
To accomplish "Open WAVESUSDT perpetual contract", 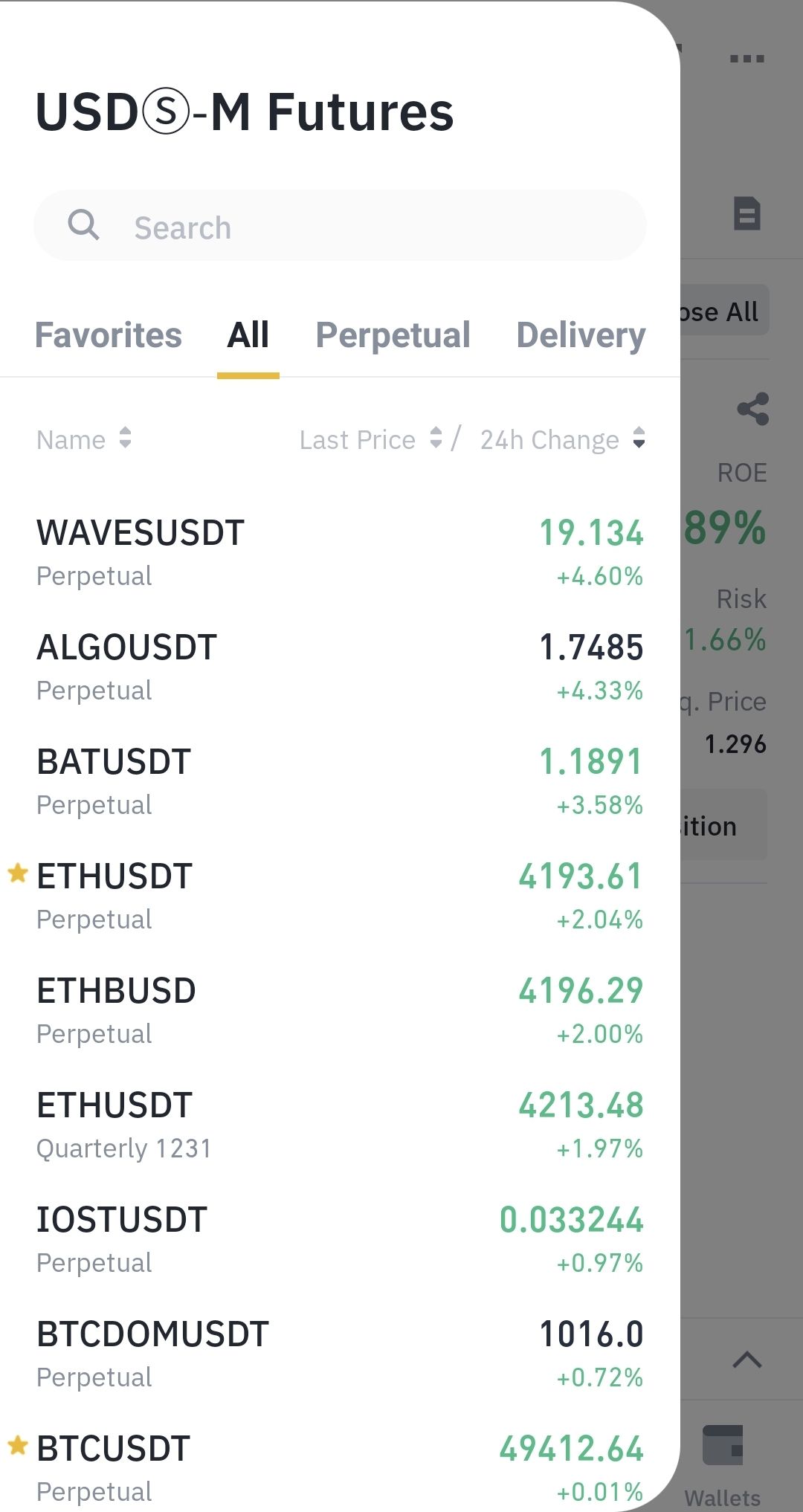I will (340, 554).
